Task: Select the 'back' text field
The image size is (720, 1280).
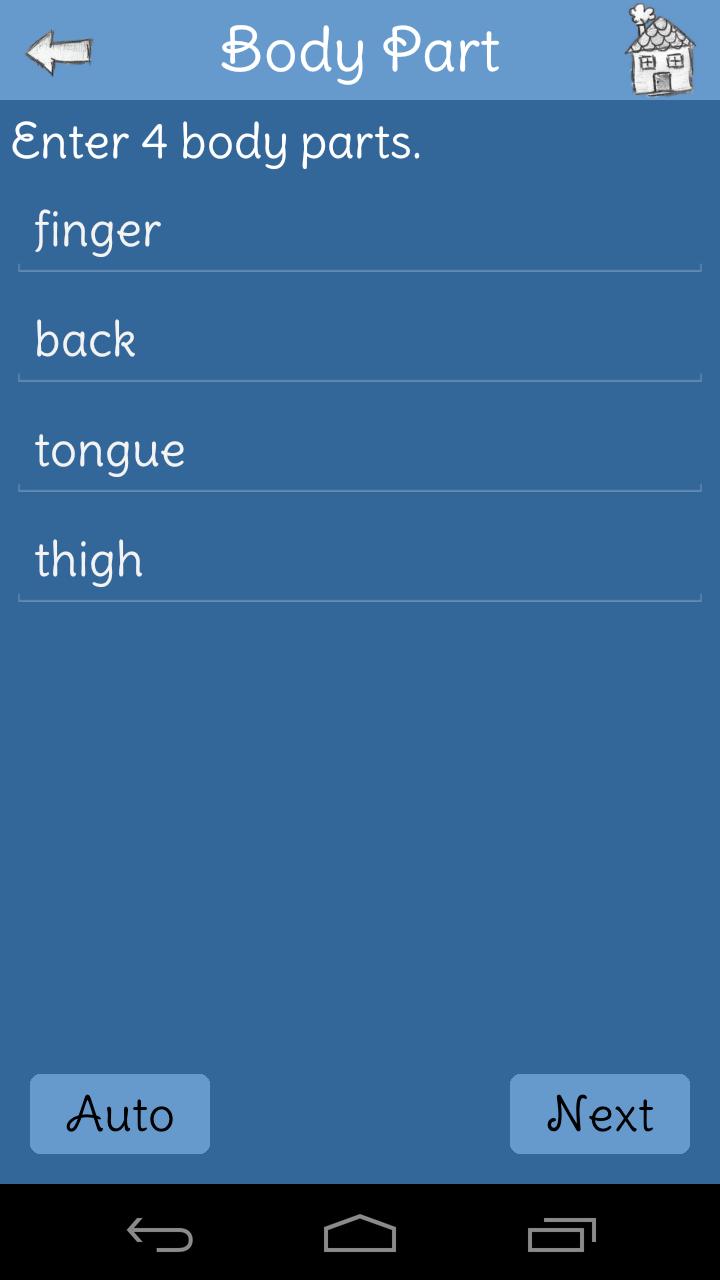Action: click(x=360, y=342)
